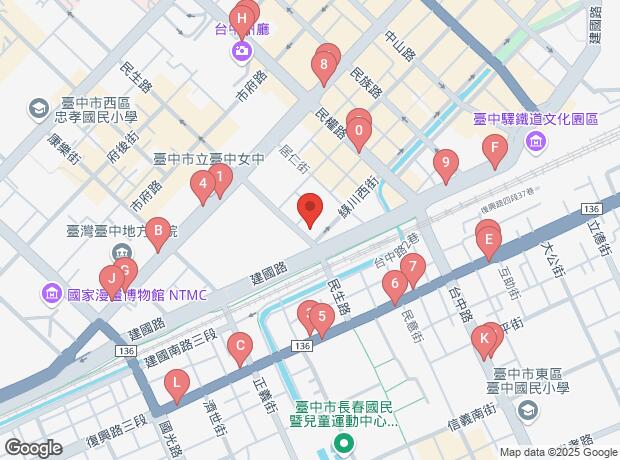Viewport: 620px width, 460px height.
Task: Tap the marker labeled L
Action: pyautogui.click(x=177, y=384)
